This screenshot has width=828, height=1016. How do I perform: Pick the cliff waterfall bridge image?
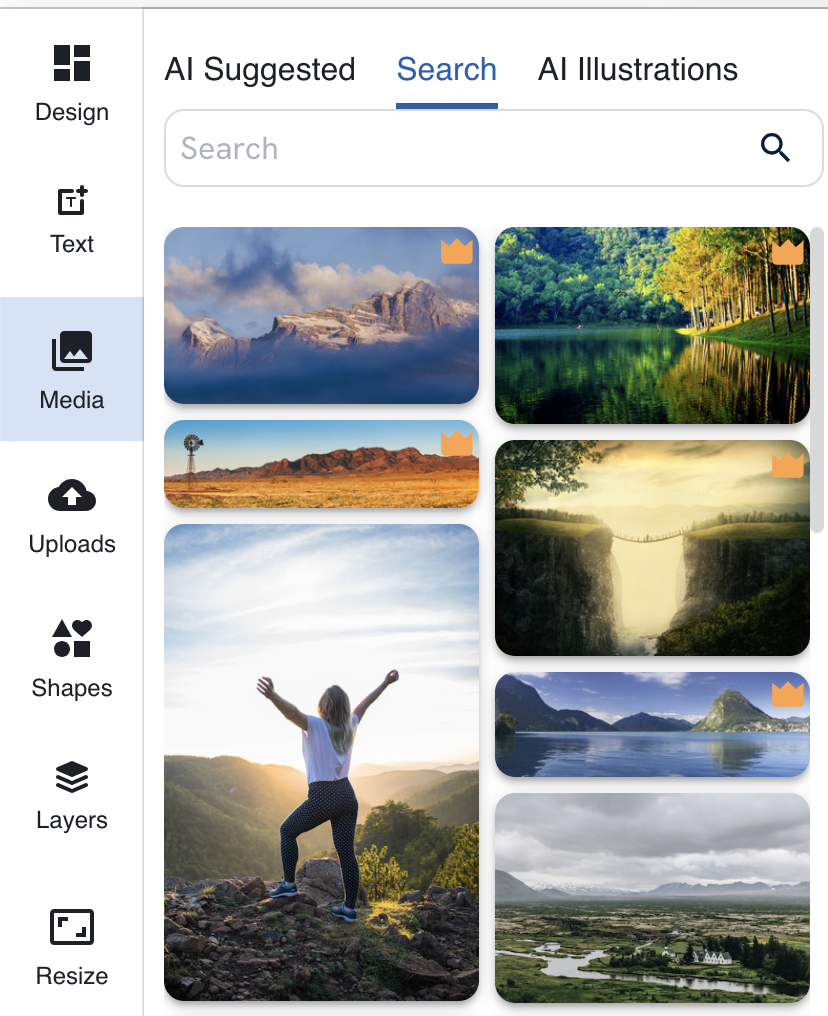point(651,548)
